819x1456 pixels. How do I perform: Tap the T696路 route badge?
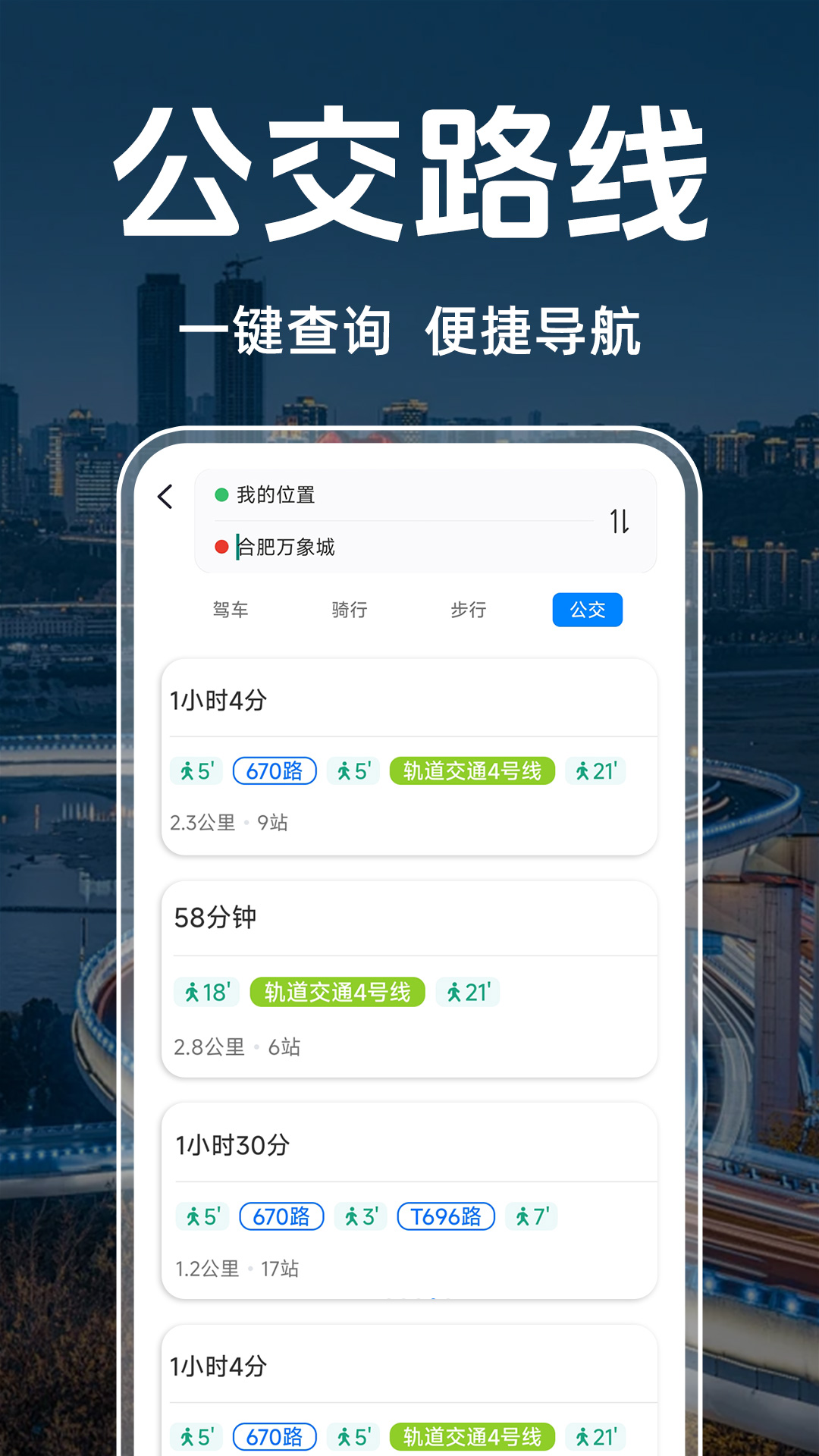pos(446,1216)
